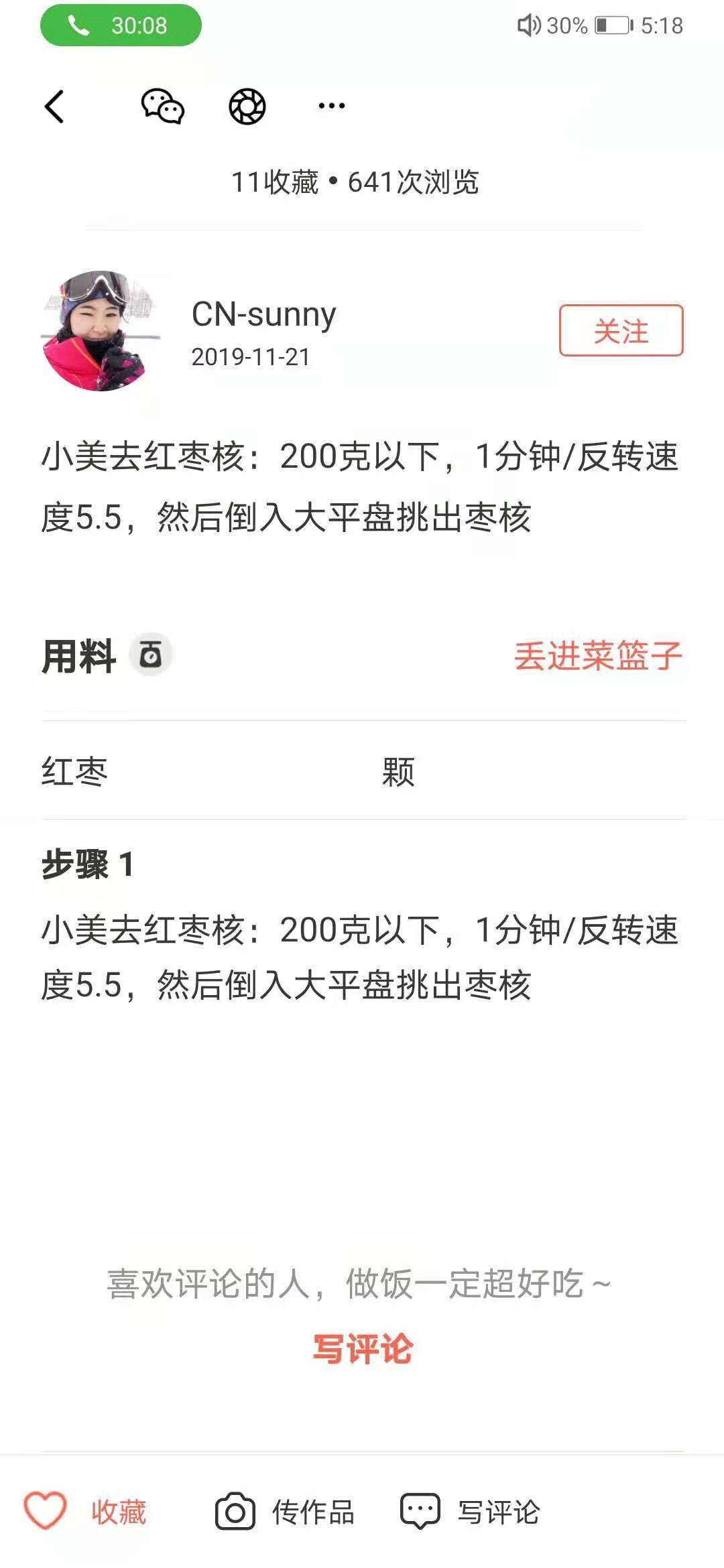
Task: Tap the red 写评论 link mid-page
Action: point(363,1349)
